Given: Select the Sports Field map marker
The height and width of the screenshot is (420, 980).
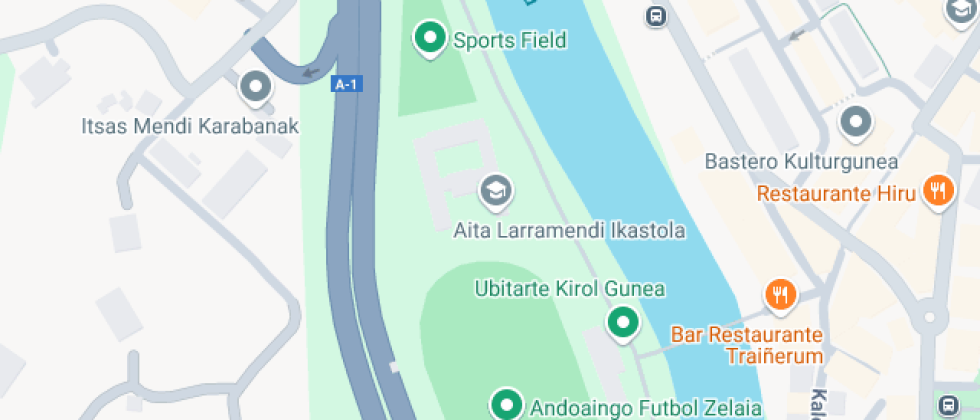Looking at the screenshot, I should (x=430, y=39).
